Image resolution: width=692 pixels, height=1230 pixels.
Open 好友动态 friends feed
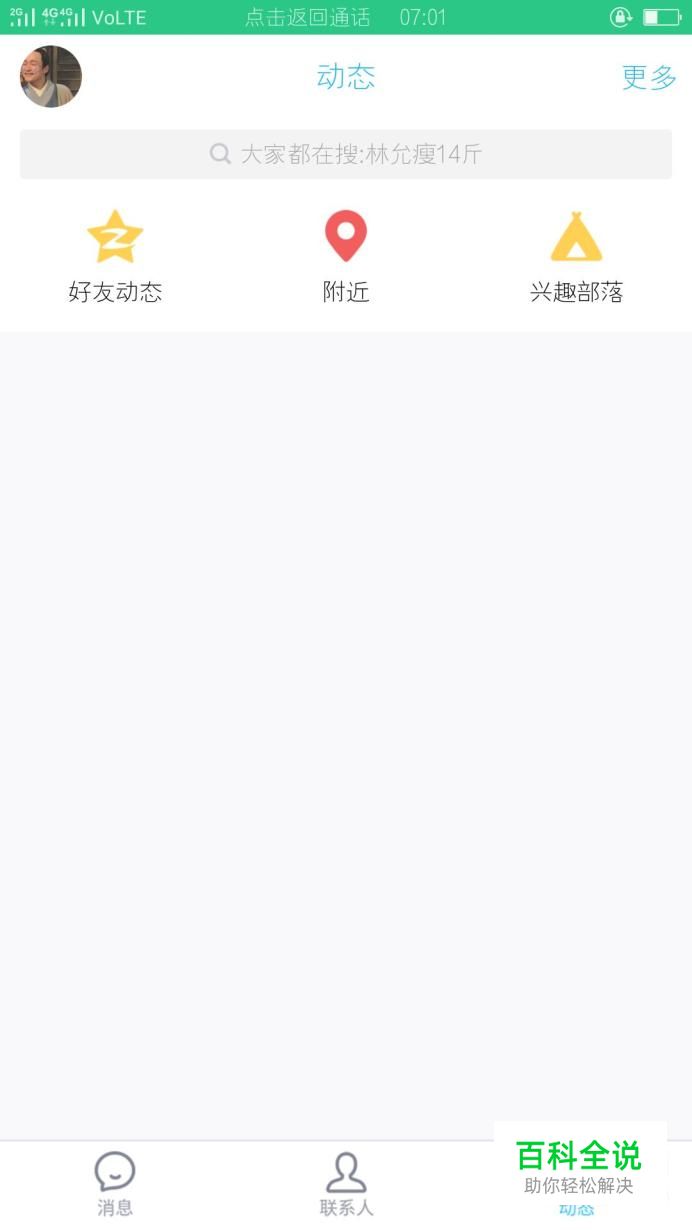pyautogui.click(x=115, y=256)
